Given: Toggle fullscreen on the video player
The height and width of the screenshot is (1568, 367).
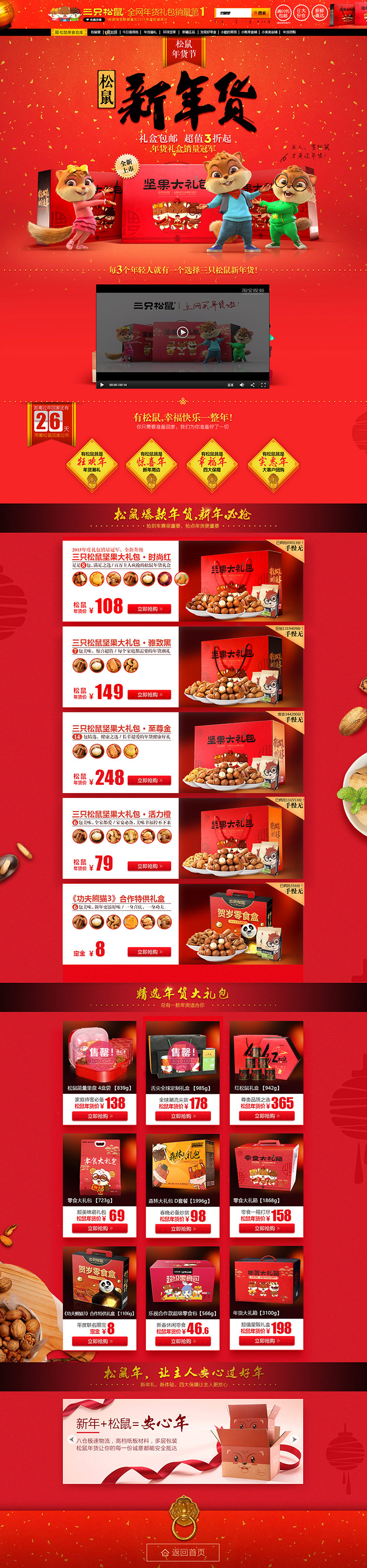Looking at the screenshot, I should pos(263,385).
